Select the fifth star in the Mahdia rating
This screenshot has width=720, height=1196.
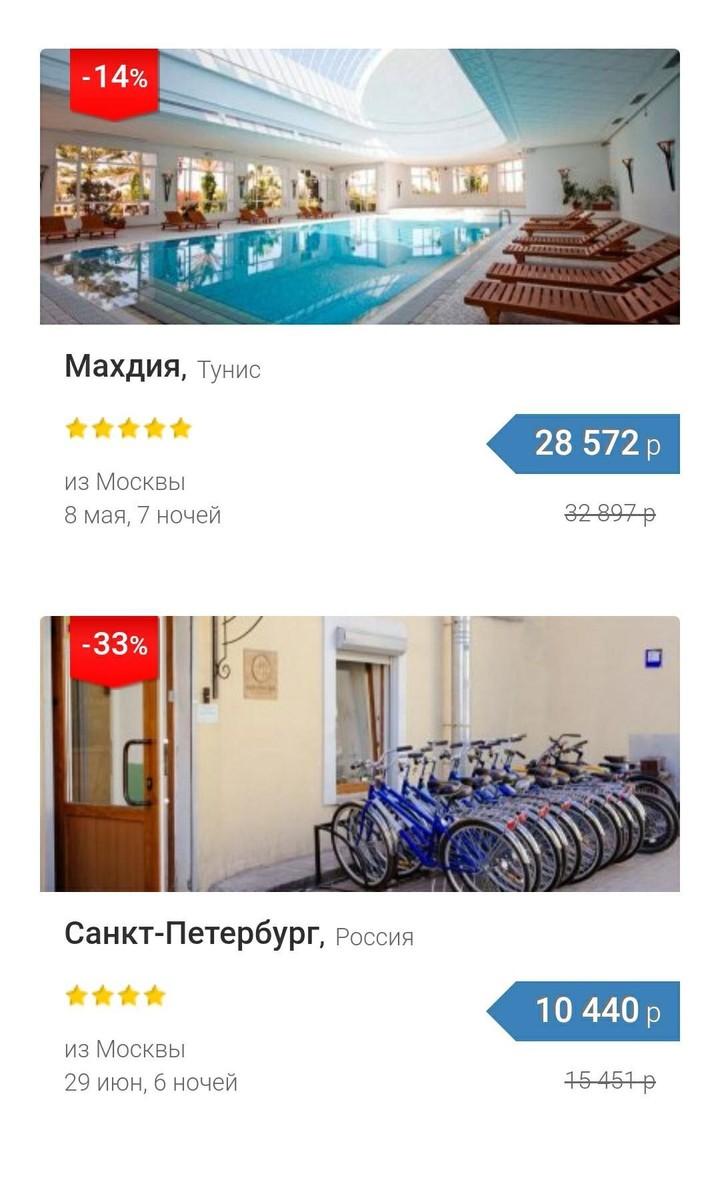click(179, 427)
